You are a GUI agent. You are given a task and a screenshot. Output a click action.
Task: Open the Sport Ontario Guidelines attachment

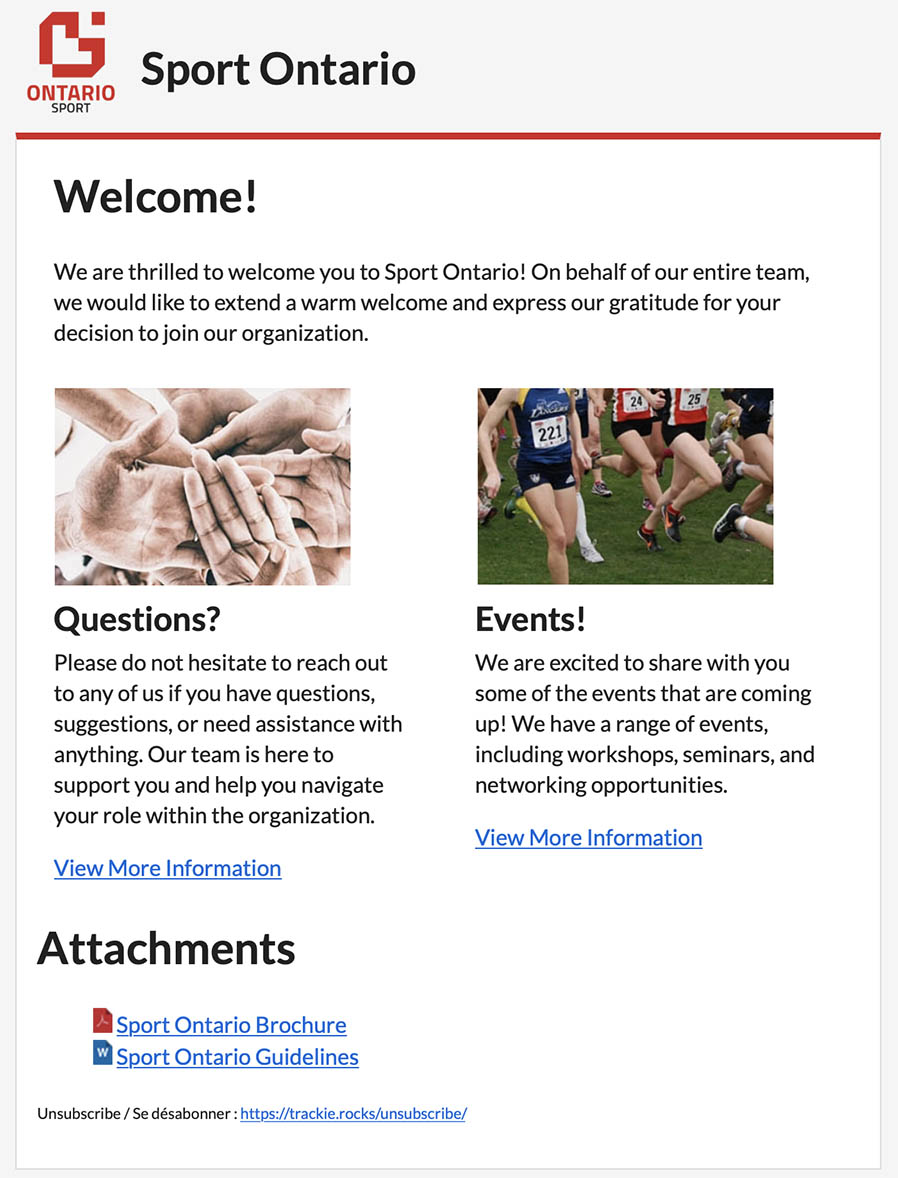click(237, 1057)
